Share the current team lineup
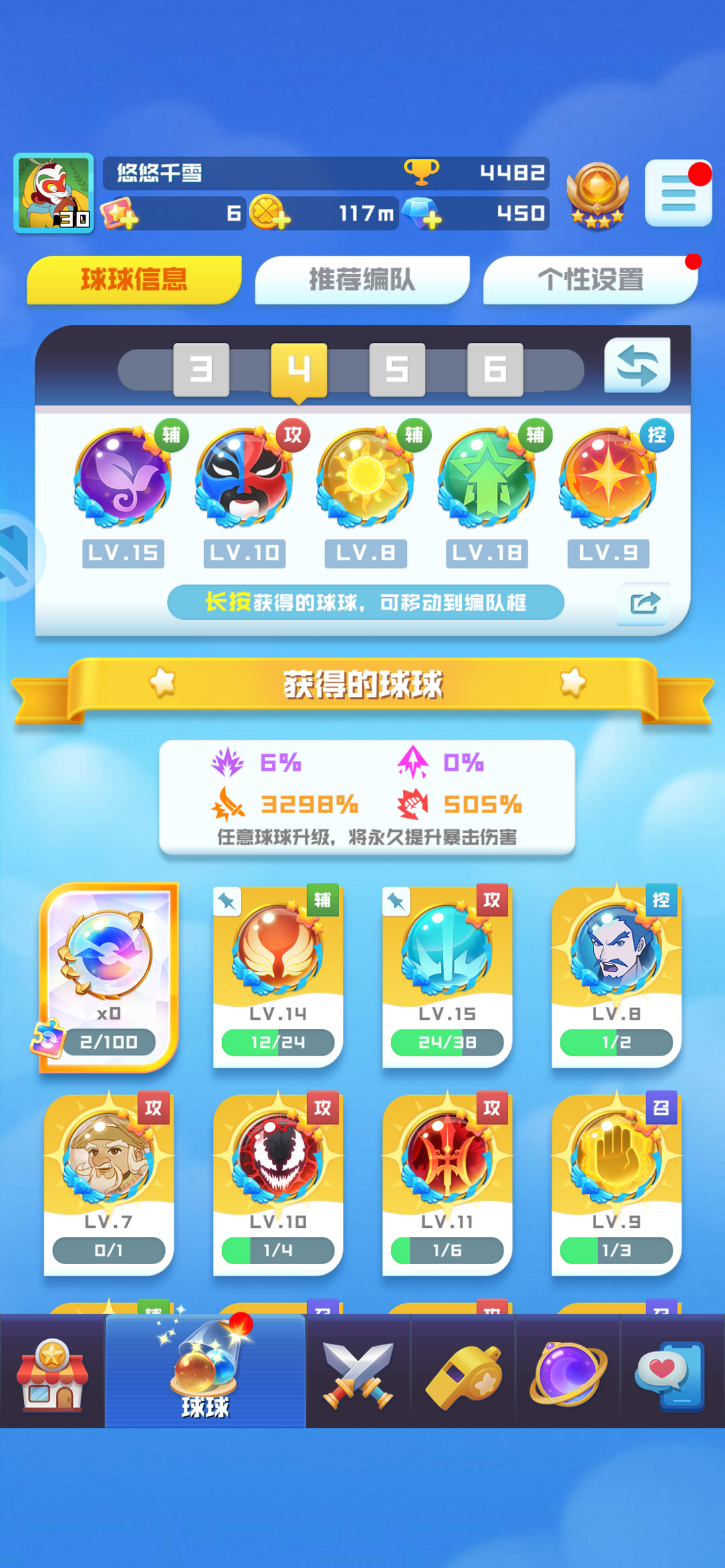Viewport: 725px width, 1568px height. pos(643,603)
